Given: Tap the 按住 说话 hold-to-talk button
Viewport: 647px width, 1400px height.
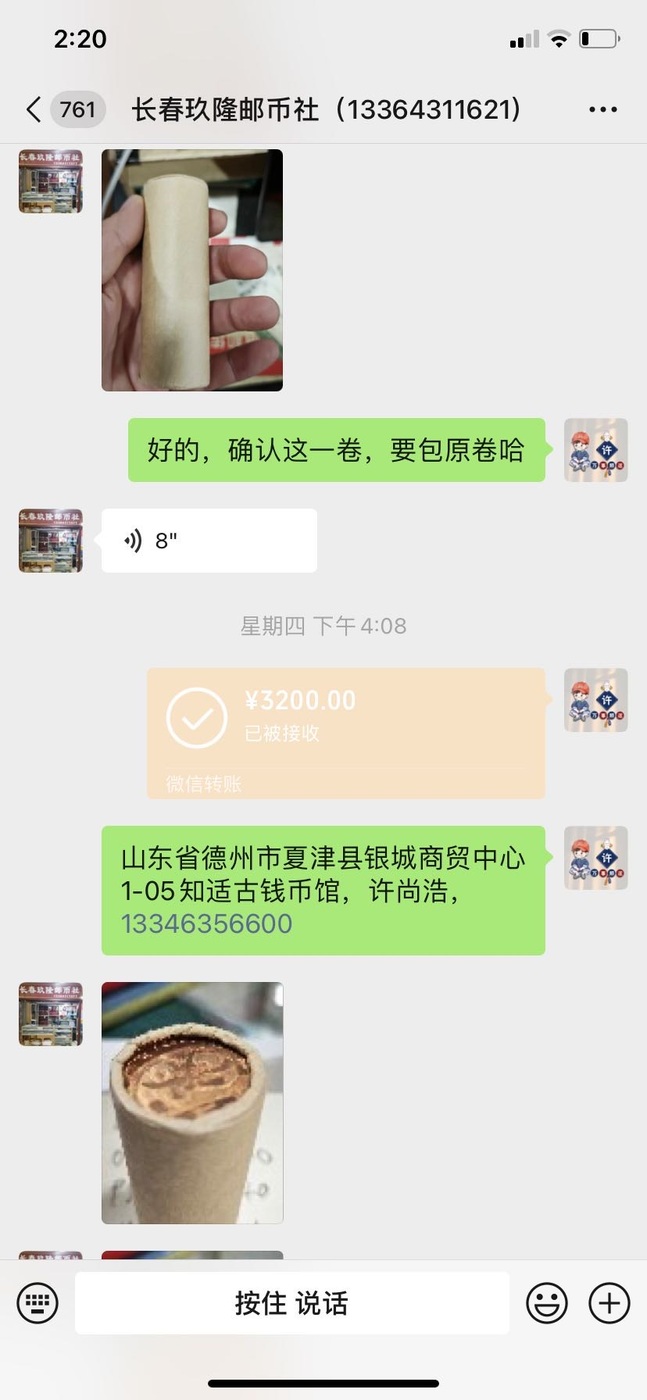Looking at the screenshot, I should point(292,1303).
